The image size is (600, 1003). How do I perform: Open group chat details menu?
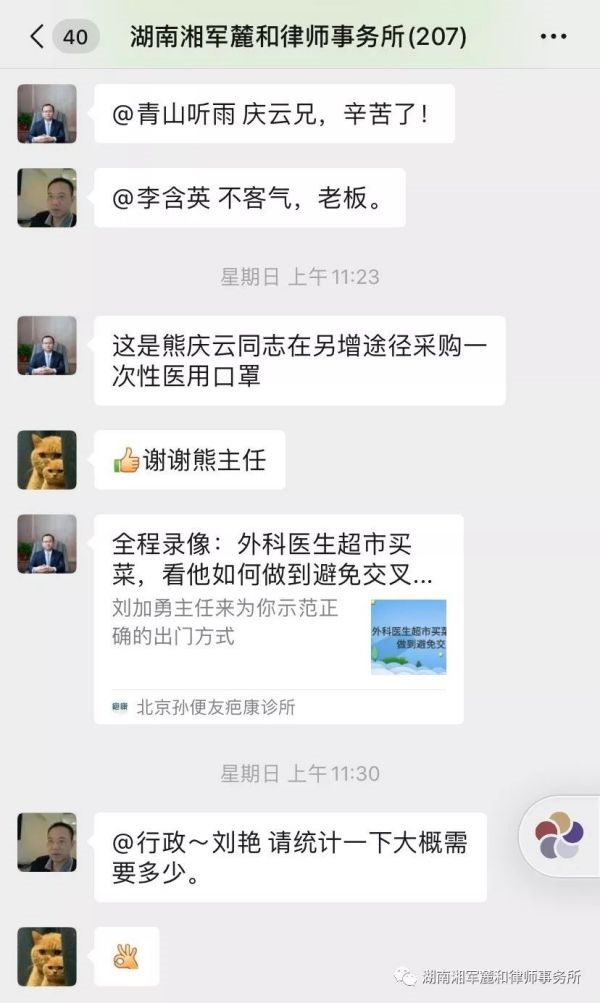(x=553, y=37)
